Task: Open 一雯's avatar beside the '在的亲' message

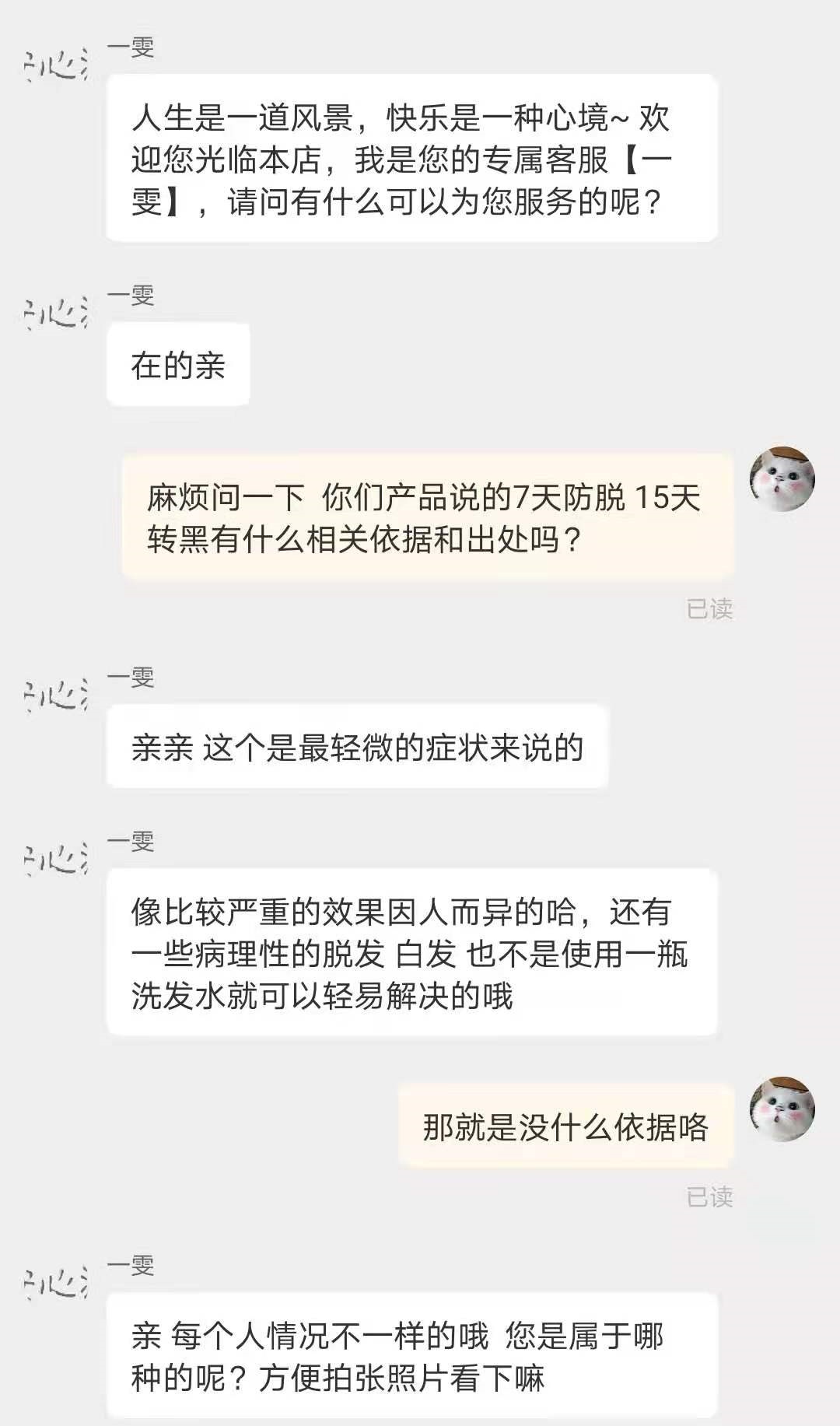Action: 54,314
